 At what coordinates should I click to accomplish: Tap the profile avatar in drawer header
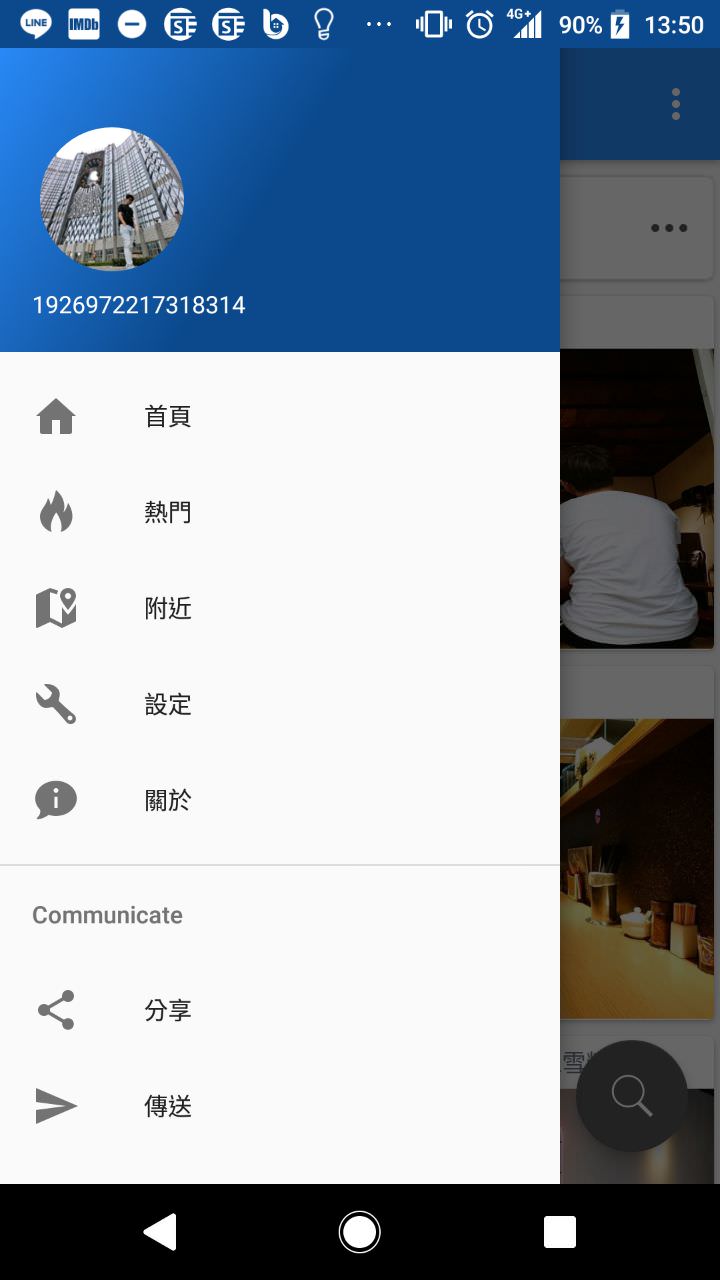coord(112,199)
